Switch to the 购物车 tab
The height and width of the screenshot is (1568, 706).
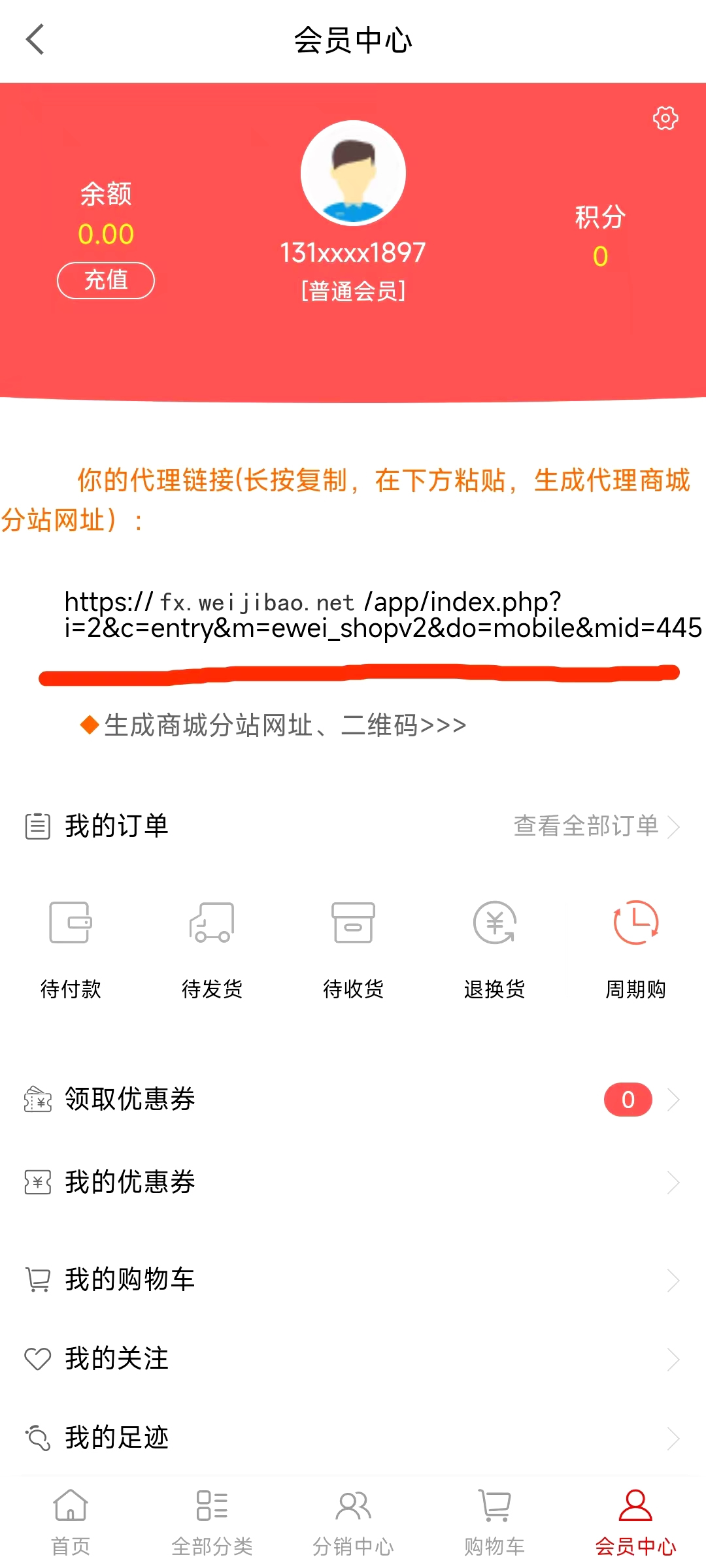coord(494,1522)
